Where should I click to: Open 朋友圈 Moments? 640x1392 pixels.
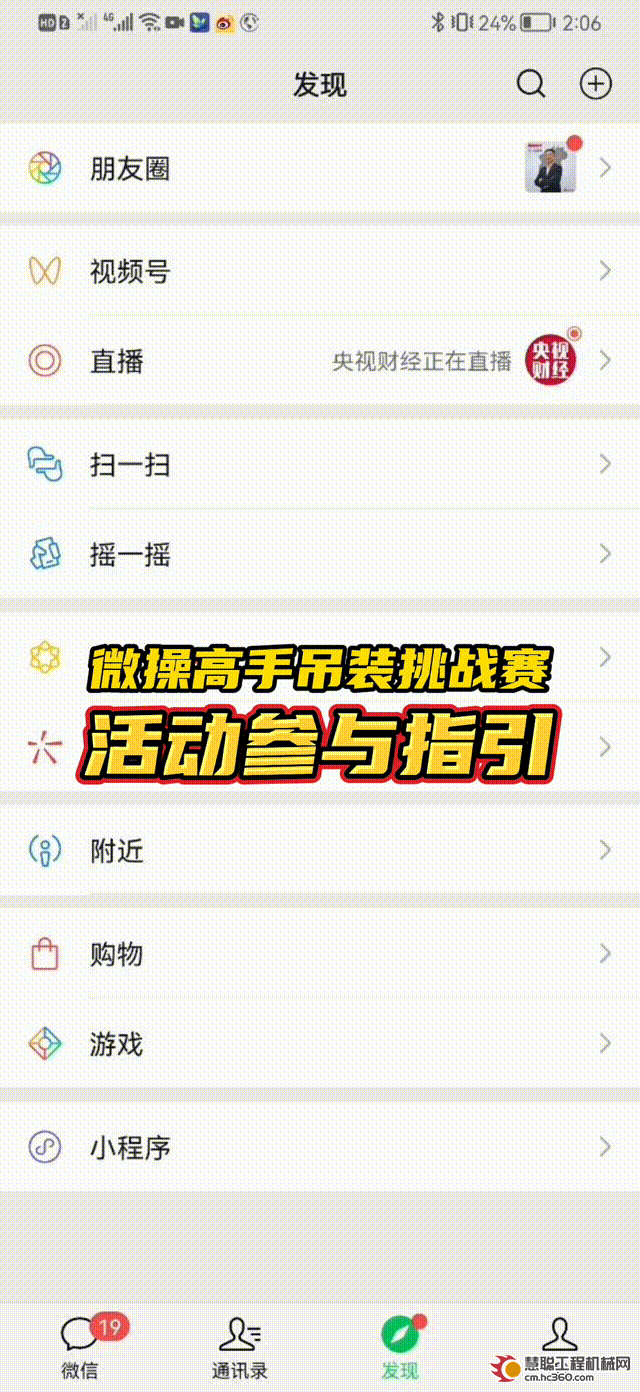pyautogui.click(x=320, y=169)
